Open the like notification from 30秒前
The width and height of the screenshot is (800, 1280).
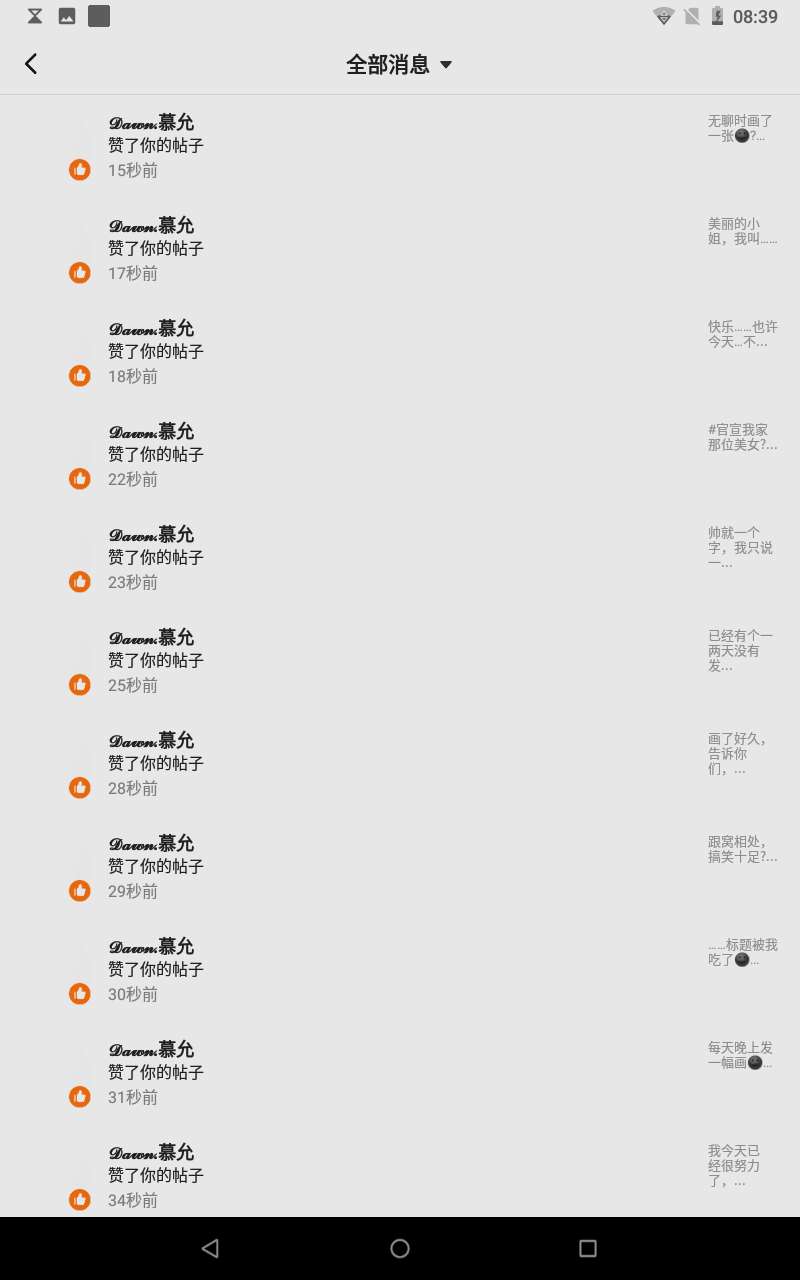(400, 970)
